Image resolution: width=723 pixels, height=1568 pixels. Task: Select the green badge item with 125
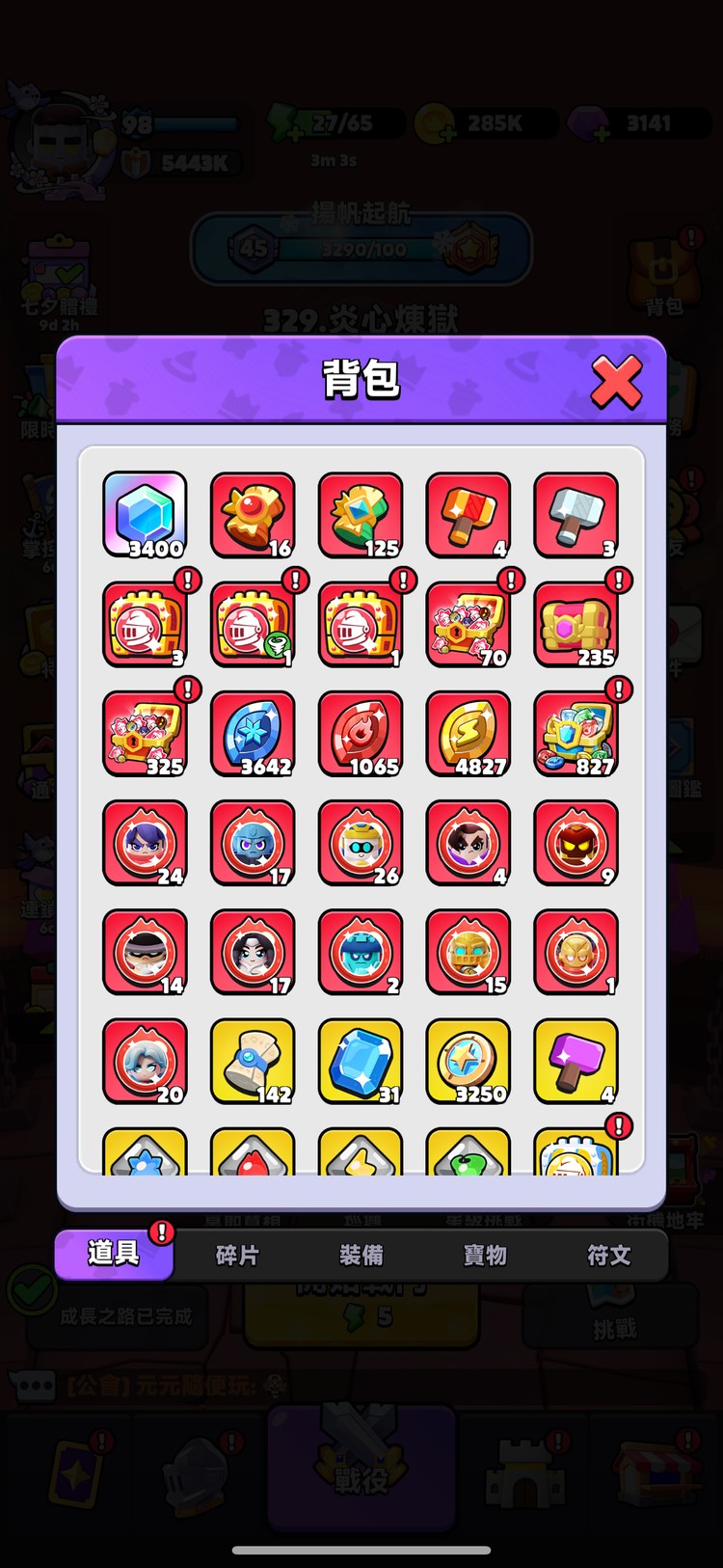coord(361,515)
